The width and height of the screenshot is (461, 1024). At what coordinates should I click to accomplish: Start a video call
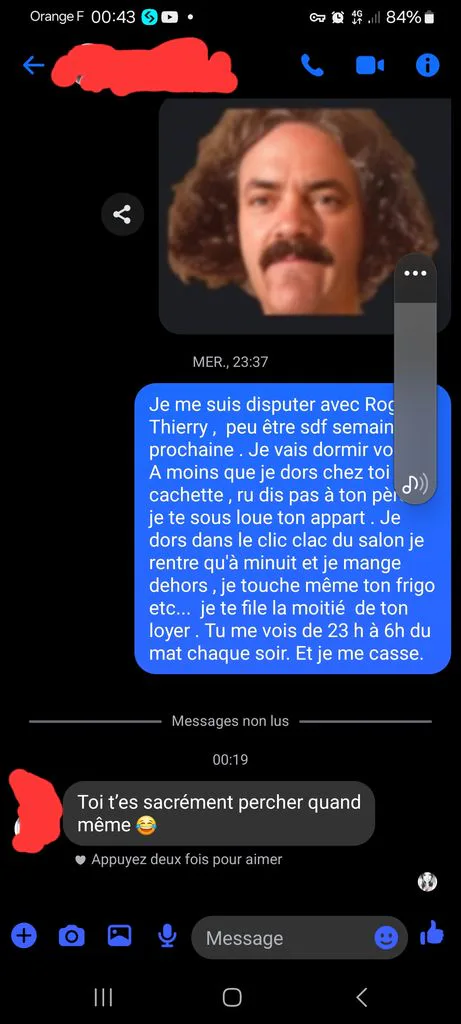pyautogui.click(x=370, y=65)
